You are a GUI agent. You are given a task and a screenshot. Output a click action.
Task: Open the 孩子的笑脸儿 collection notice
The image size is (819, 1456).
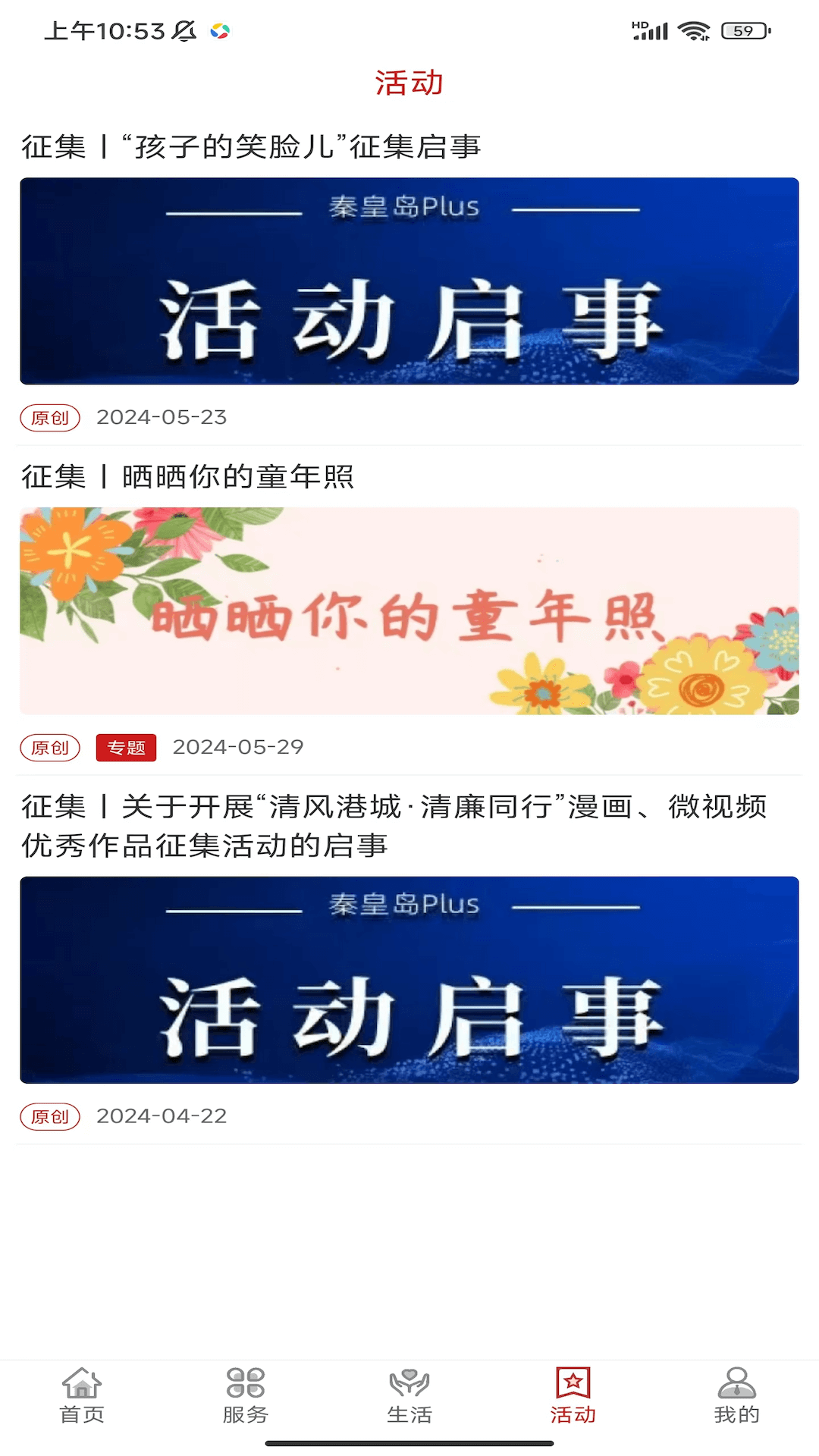click(252, 147)
